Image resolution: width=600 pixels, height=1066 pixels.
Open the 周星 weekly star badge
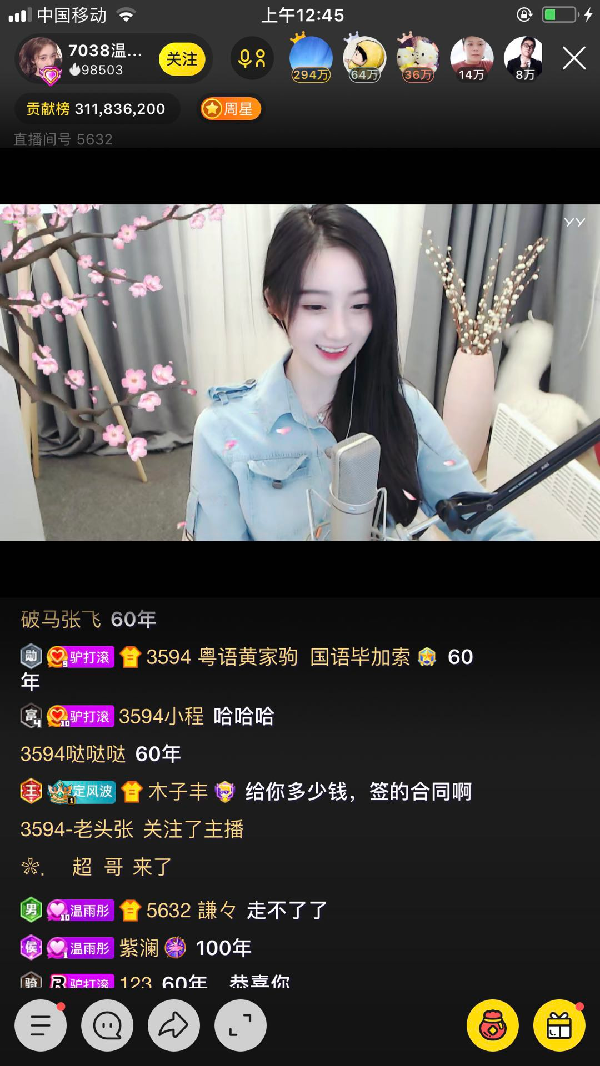tap(231, 109)
